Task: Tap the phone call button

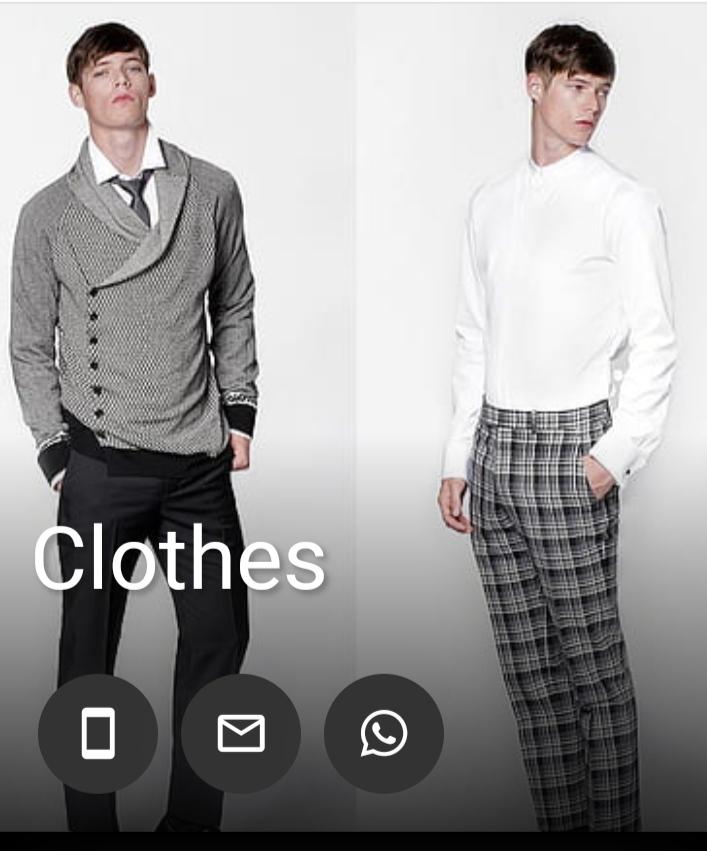Action: [x=97, y=734]
